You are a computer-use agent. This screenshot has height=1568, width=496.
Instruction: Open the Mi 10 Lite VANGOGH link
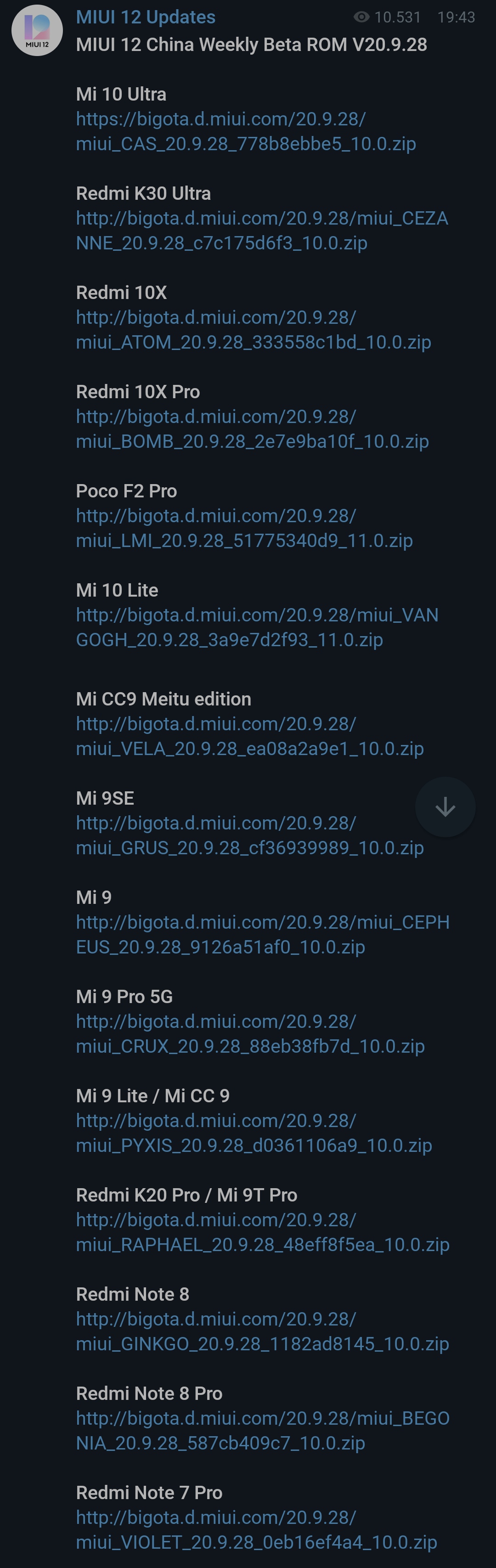(257, 627)
